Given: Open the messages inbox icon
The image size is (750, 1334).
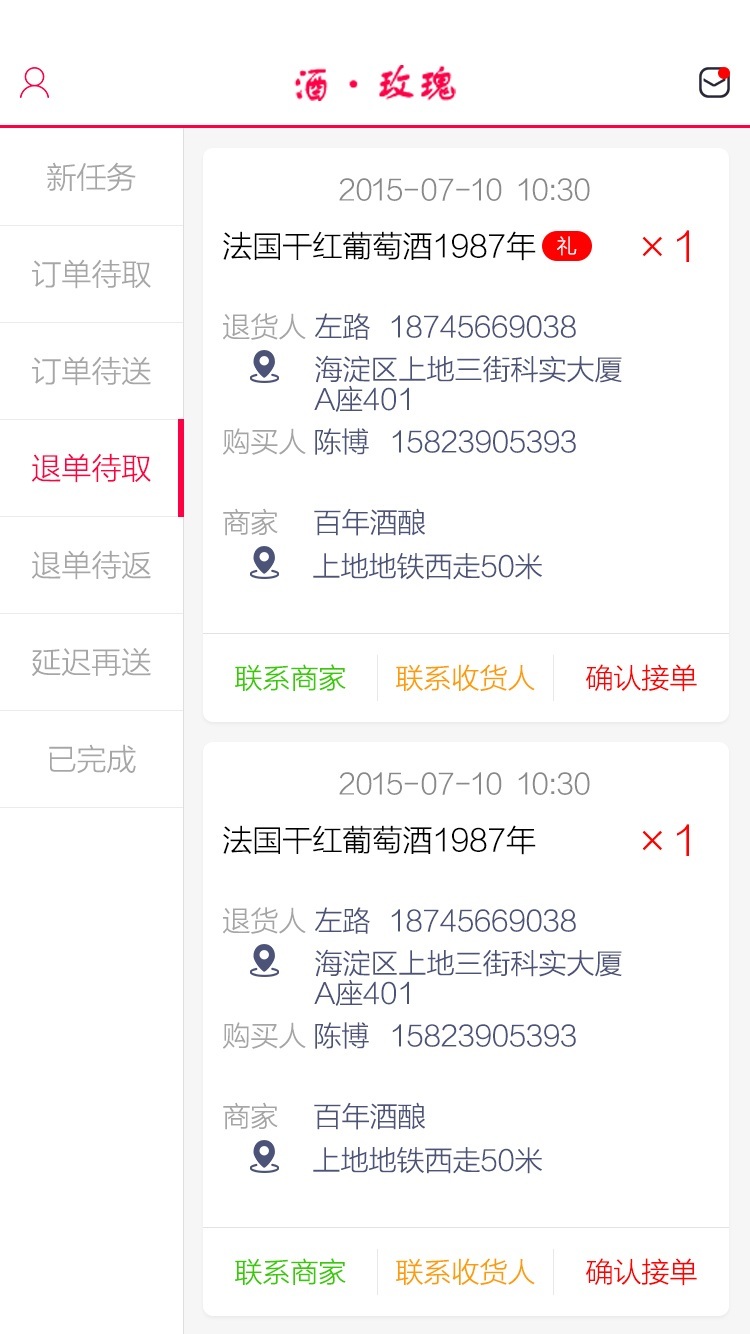Looking at the screenshot, I should click(714, 83).
